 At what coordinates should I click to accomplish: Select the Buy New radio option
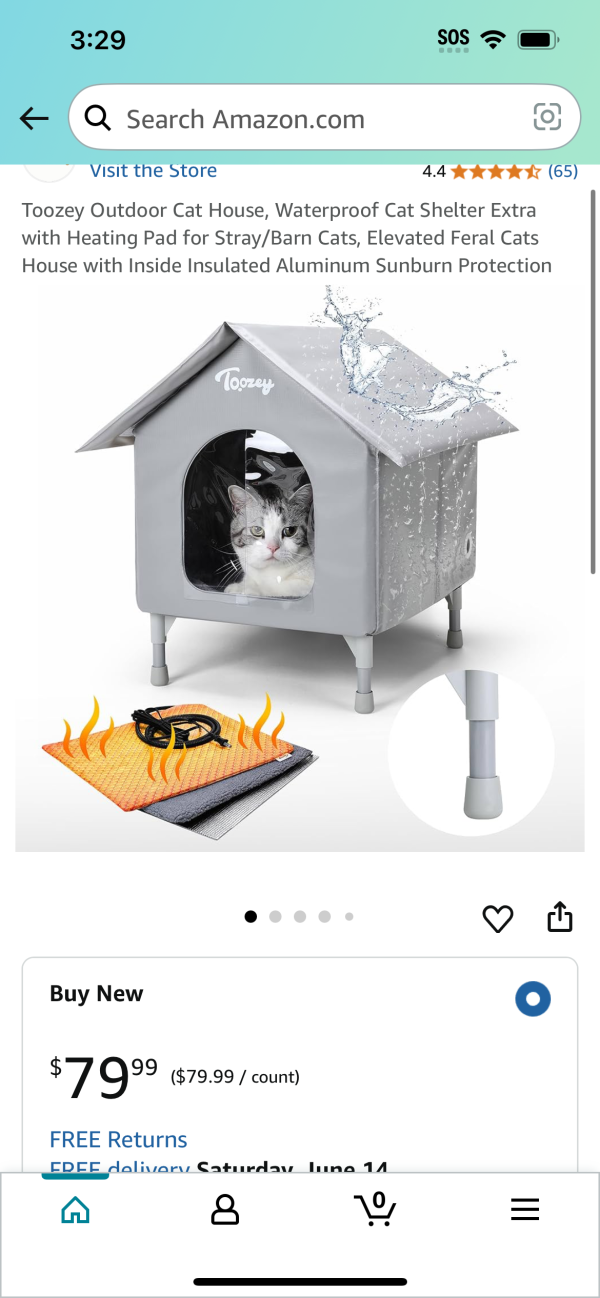tap(533, 999)
